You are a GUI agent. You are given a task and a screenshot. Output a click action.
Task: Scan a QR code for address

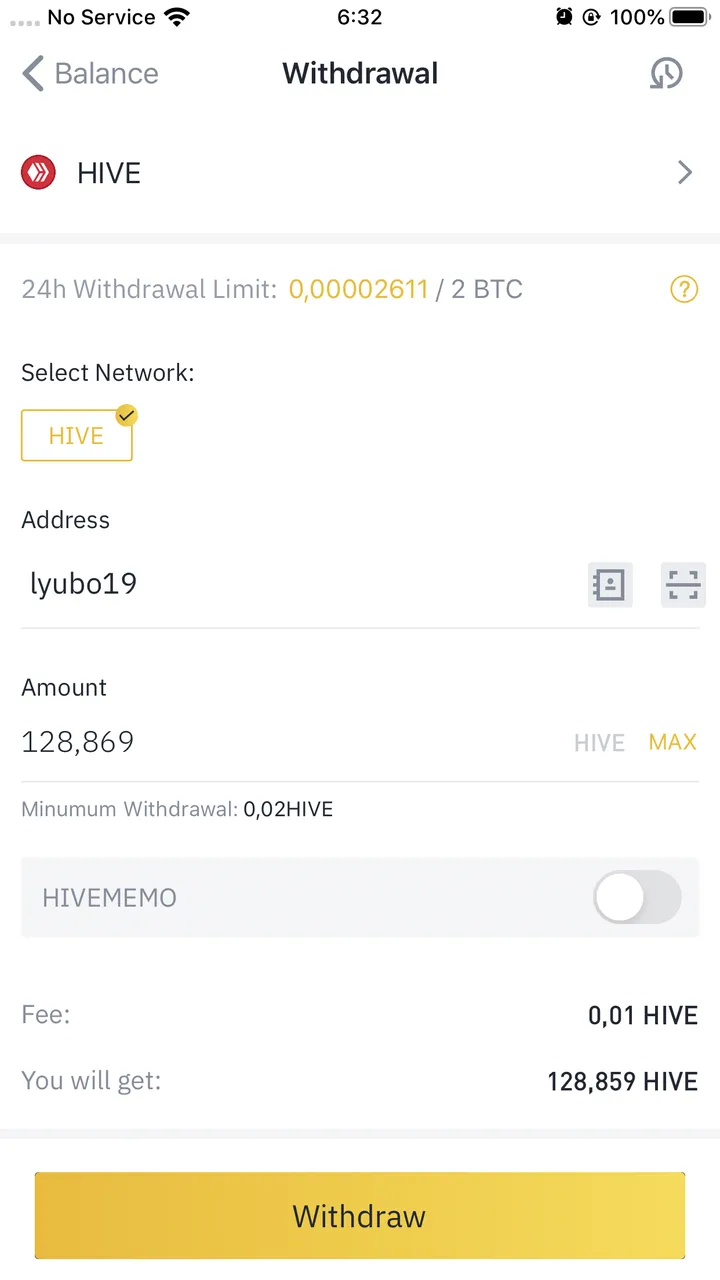tap(683, 585)
